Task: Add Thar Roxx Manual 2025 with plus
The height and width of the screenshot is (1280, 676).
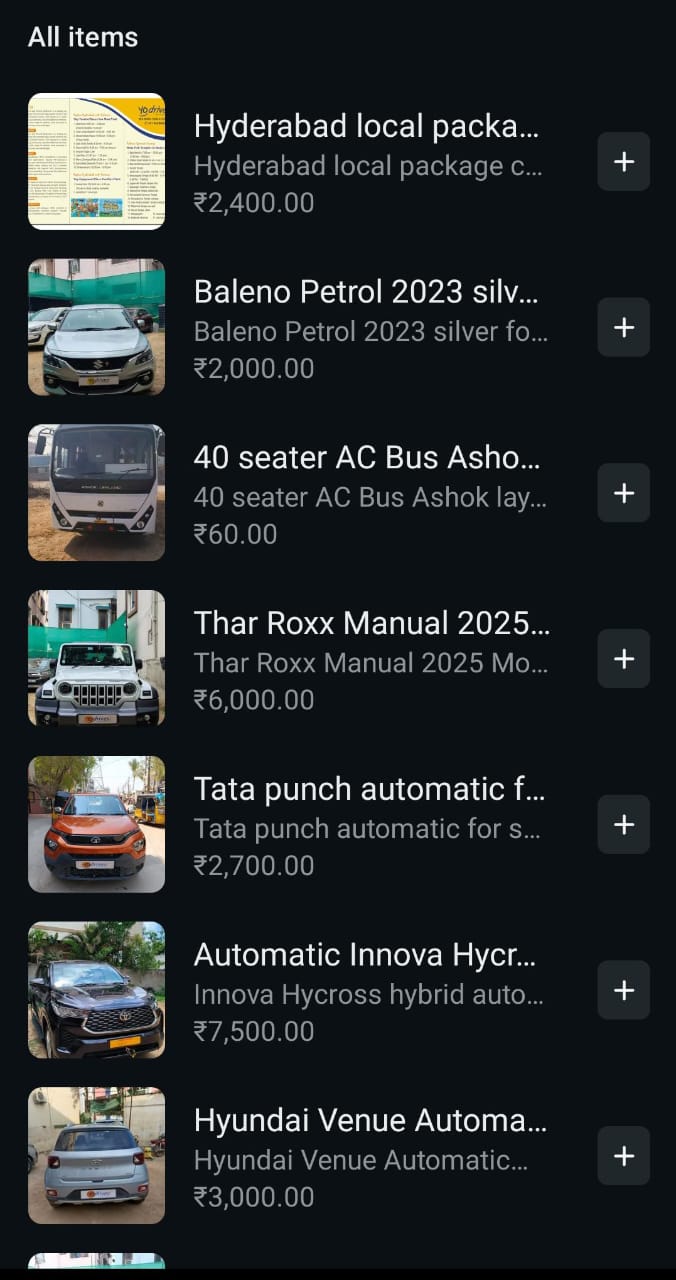Action: pyautogui.click(x=624, y=659)
